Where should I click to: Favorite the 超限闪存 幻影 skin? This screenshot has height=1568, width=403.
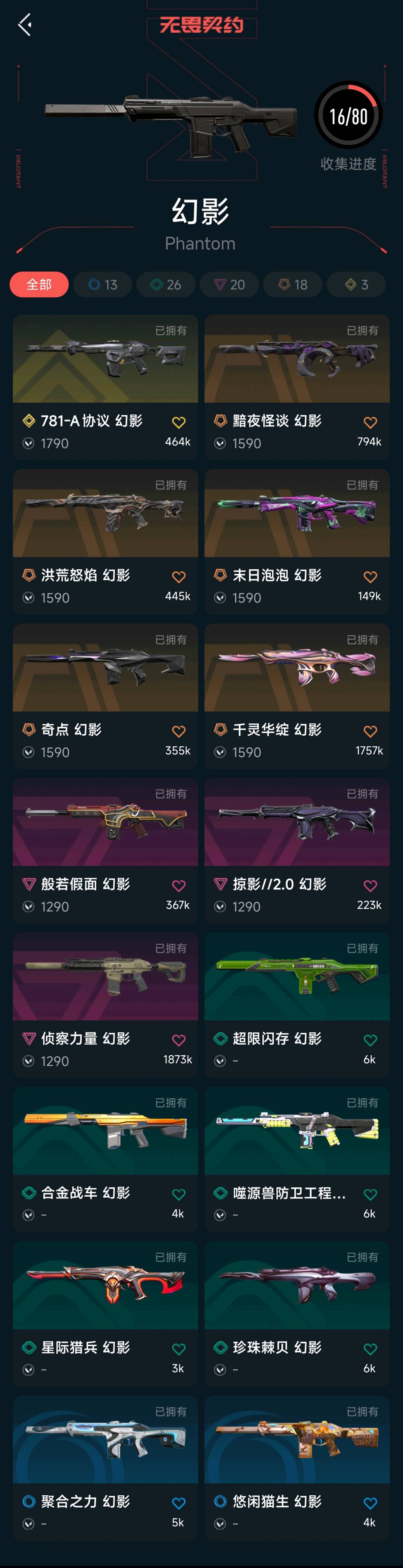(370, 1040)
